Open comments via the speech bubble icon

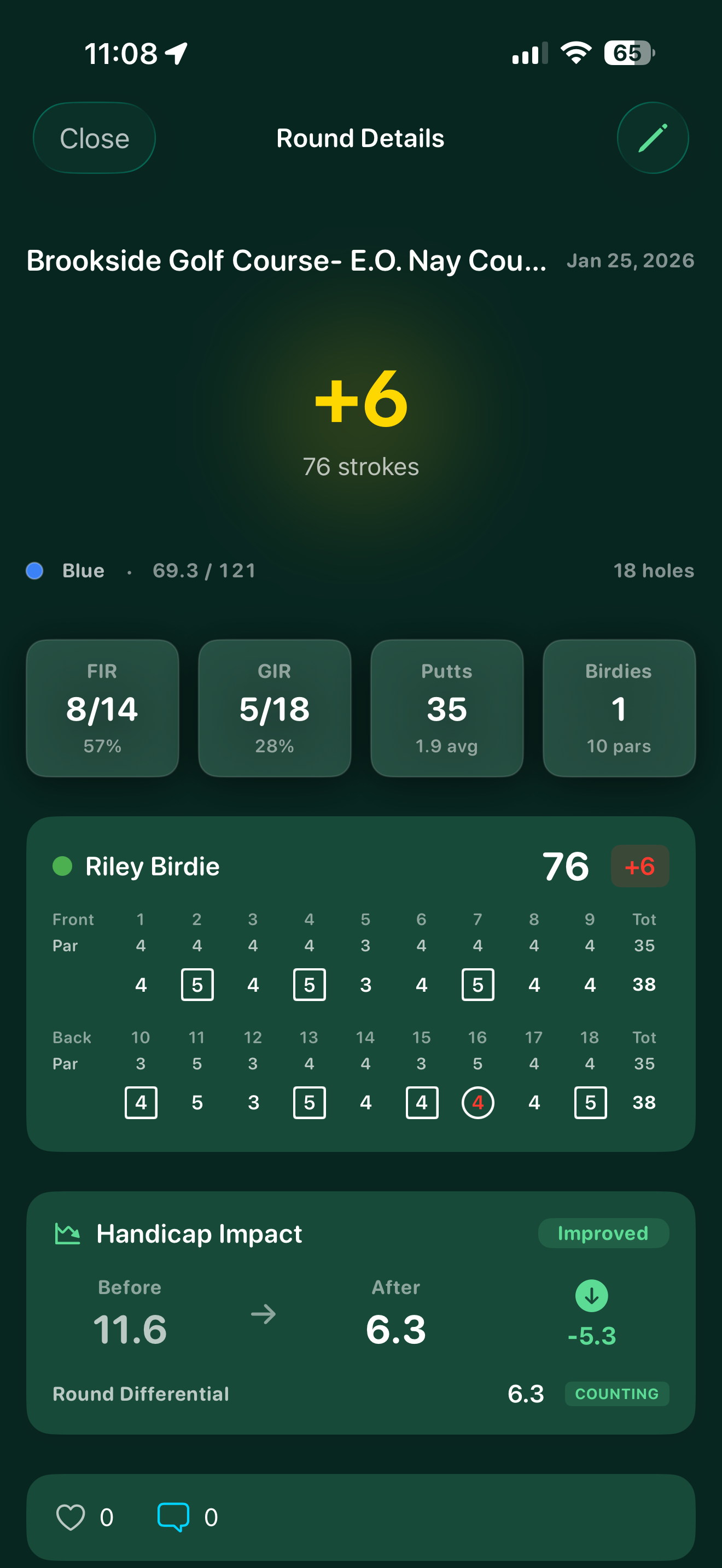click(x=174, y=1517)
